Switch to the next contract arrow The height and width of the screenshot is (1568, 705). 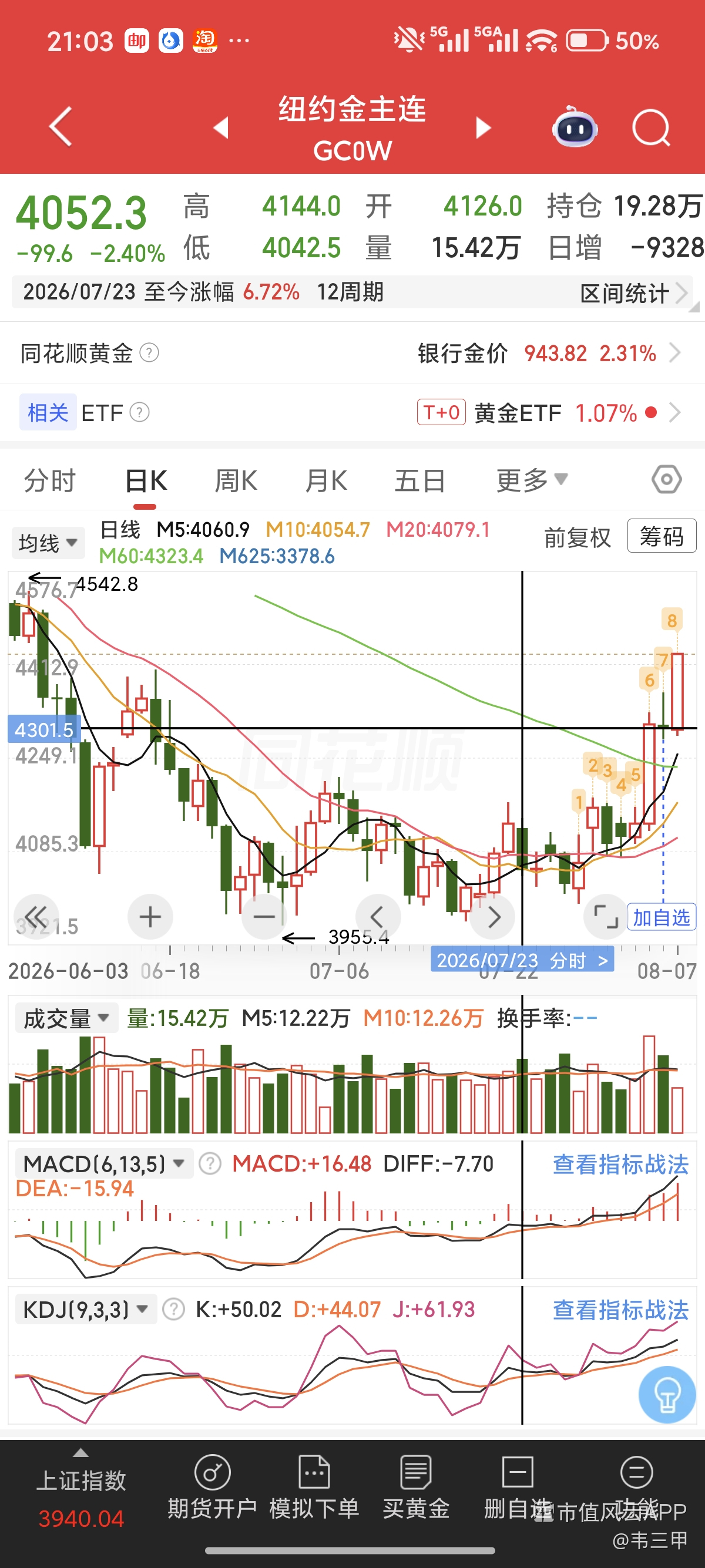[x=483, y=128]
